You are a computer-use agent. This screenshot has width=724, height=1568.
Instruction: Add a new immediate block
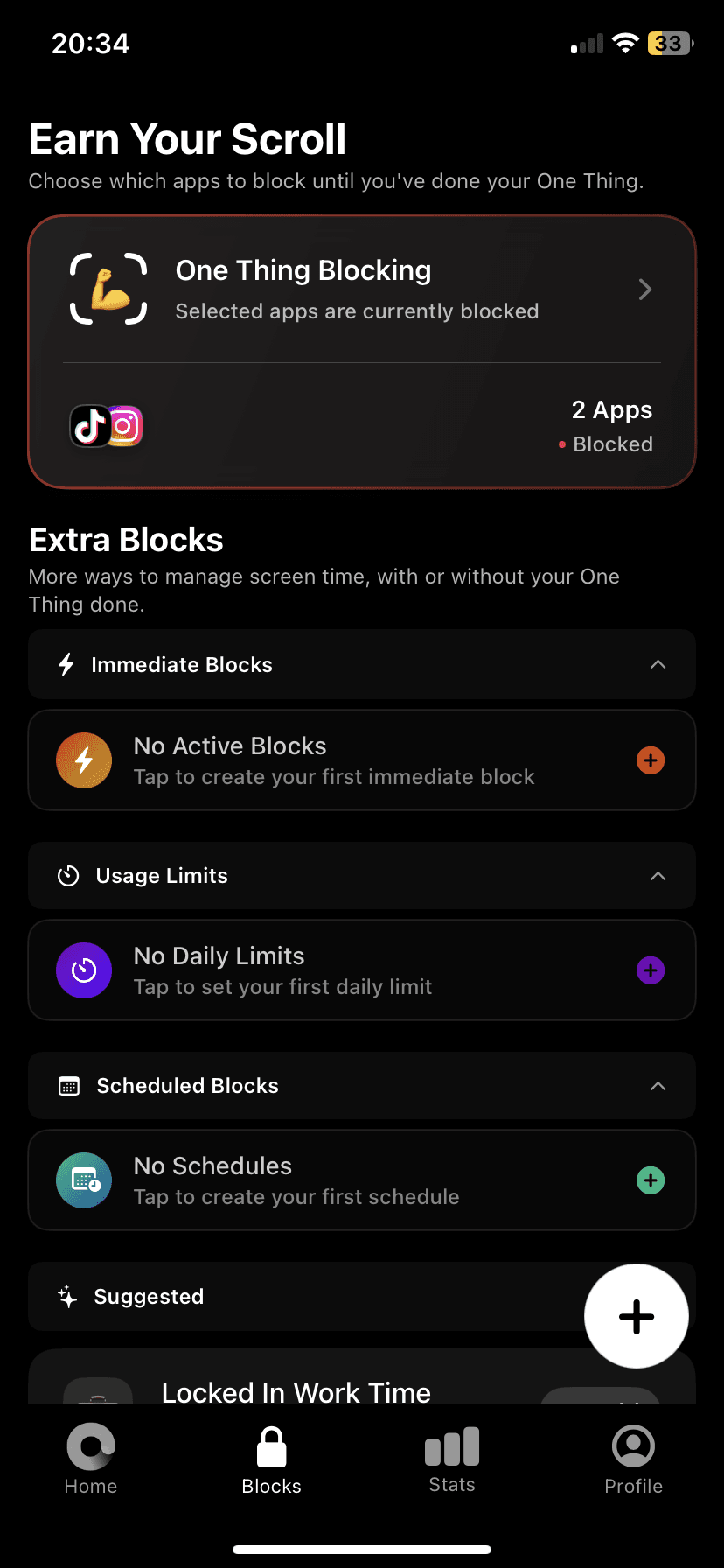pyautogui.click(x=650, y=760)
